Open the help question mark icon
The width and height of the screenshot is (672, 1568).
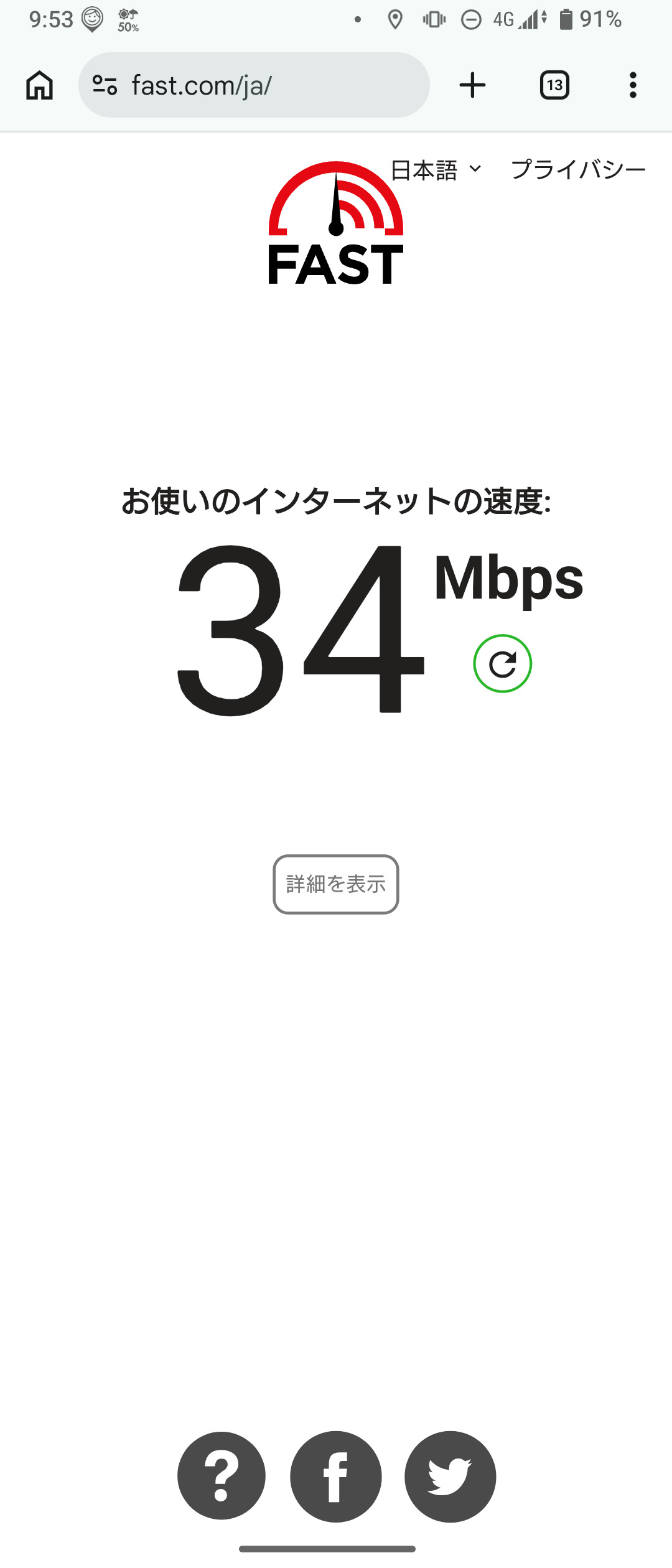point(222,1476)
